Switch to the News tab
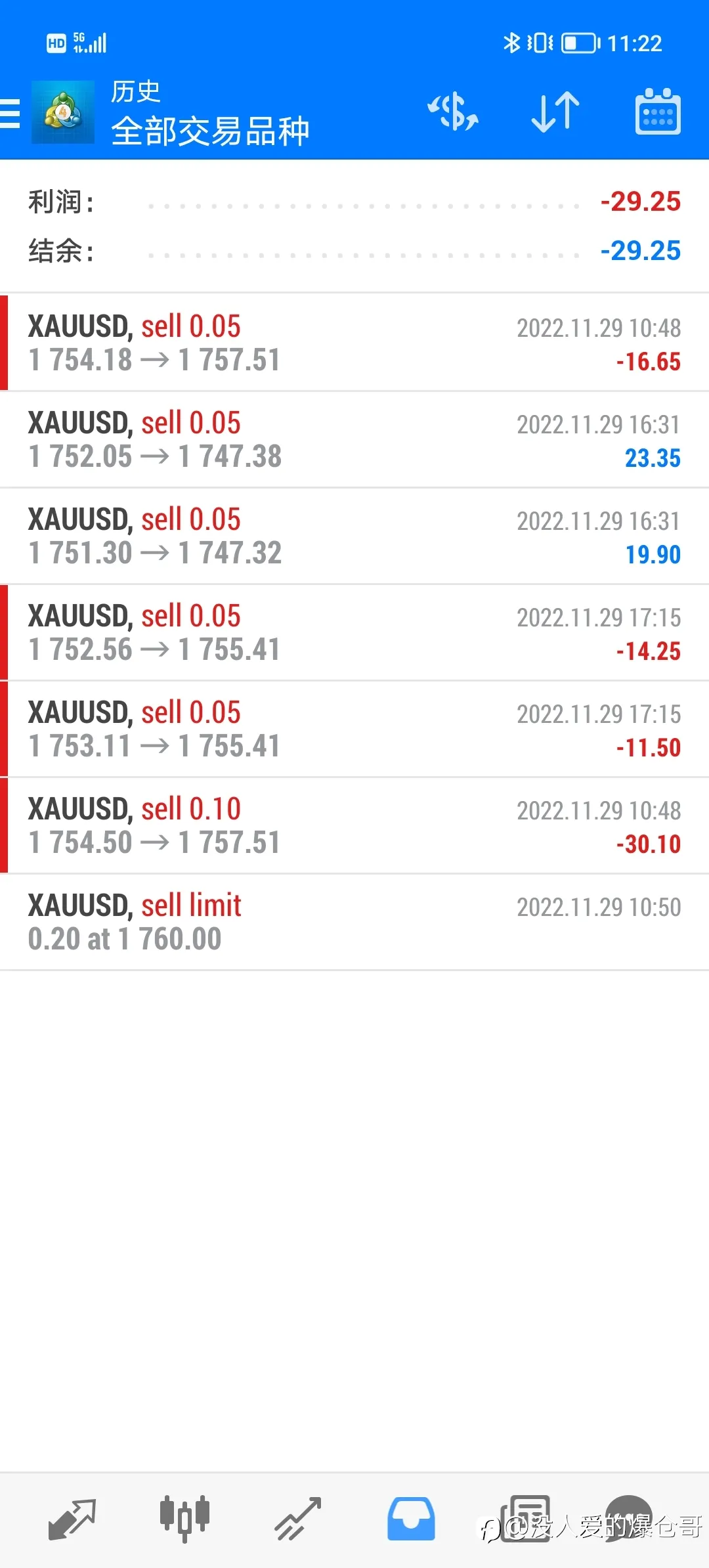Viewport: 709px width, 1568px height. 525,1518
